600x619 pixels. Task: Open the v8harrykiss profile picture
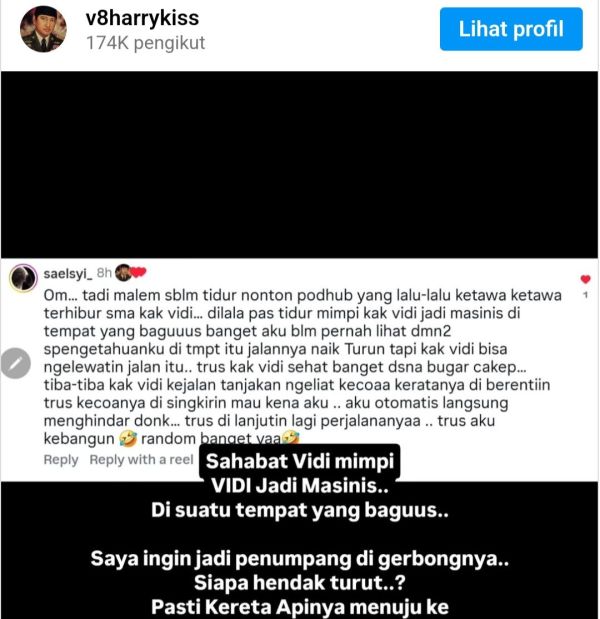(43, 29)
